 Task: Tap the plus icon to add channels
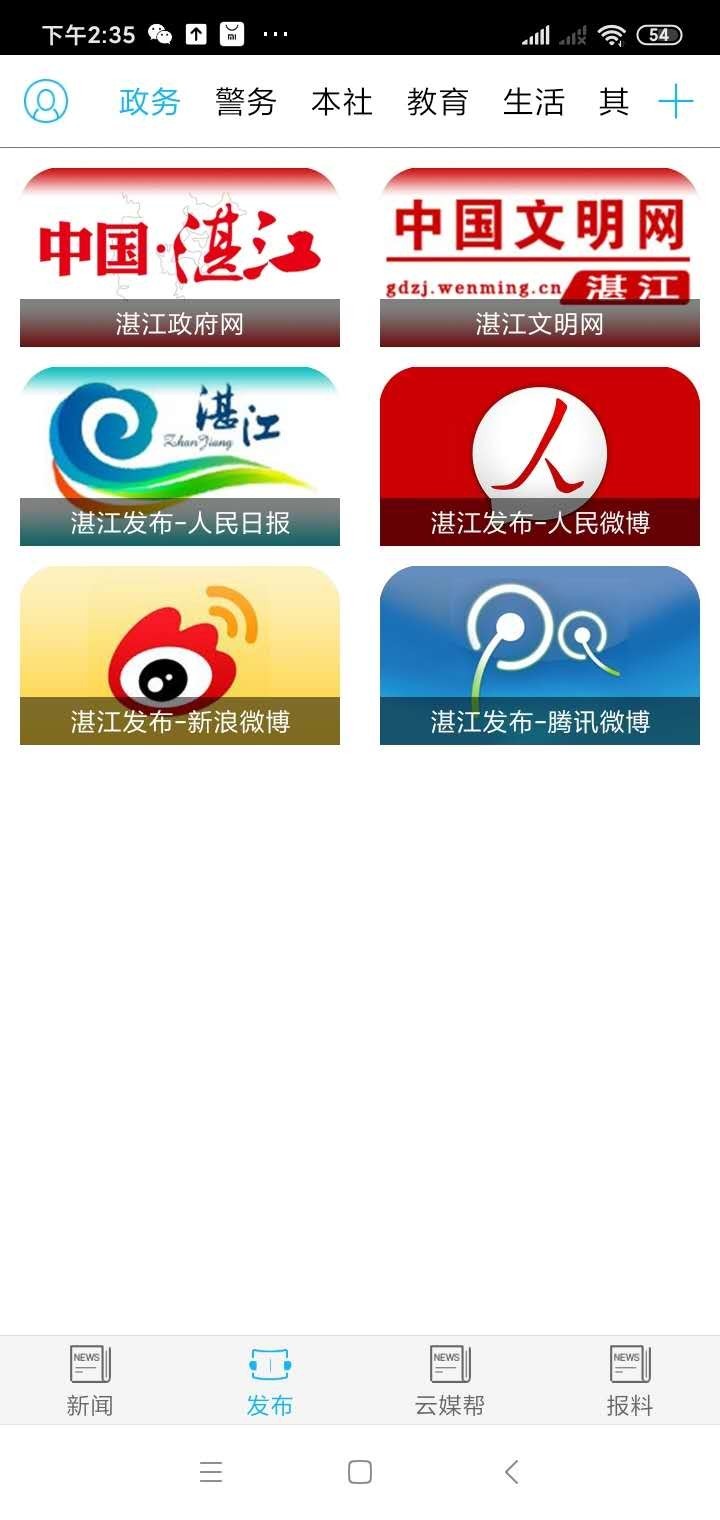click(675, 102)
